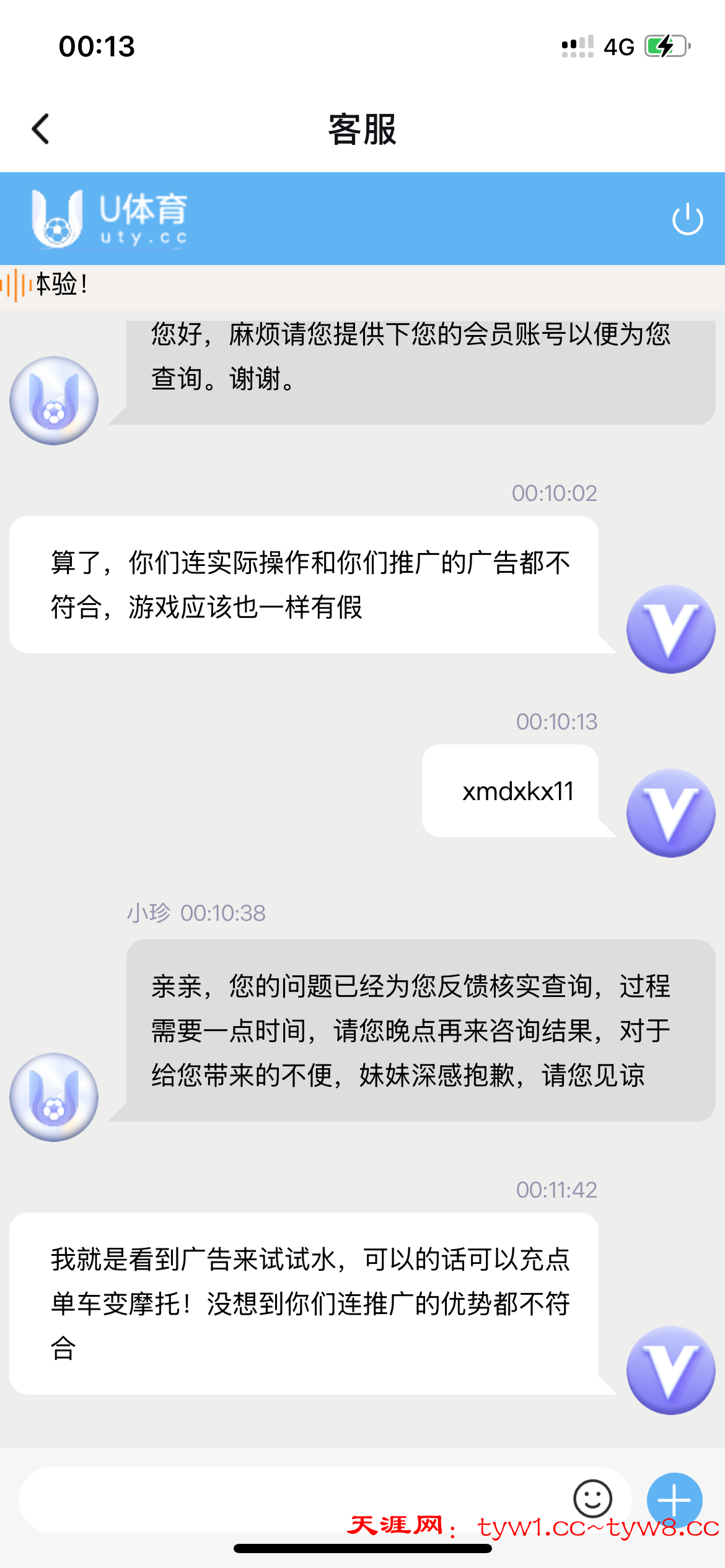Toggle the power disconnect switch in the blue header
Image resolution: width=725 pixels, height=1568 pixels.
click(688, 218)
